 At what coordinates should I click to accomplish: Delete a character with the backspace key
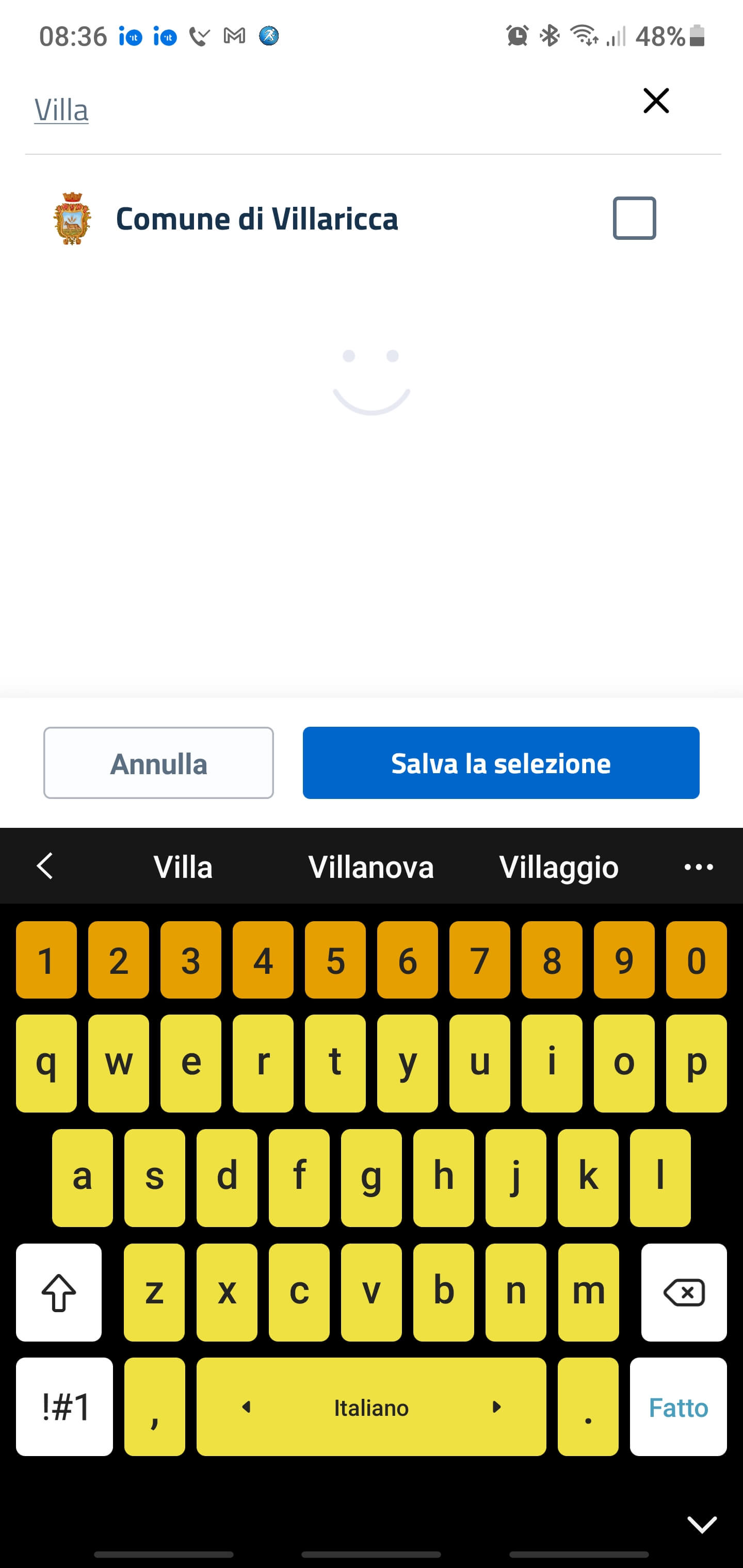(683, 1292)
